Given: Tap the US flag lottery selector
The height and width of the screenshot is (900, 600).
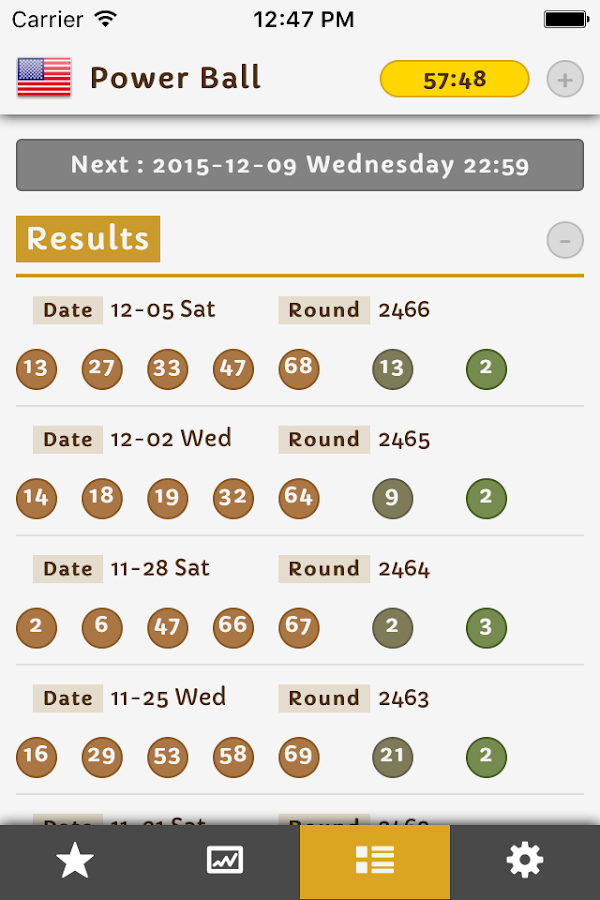Looking at the screenshot, I should [x=44, y=77].
